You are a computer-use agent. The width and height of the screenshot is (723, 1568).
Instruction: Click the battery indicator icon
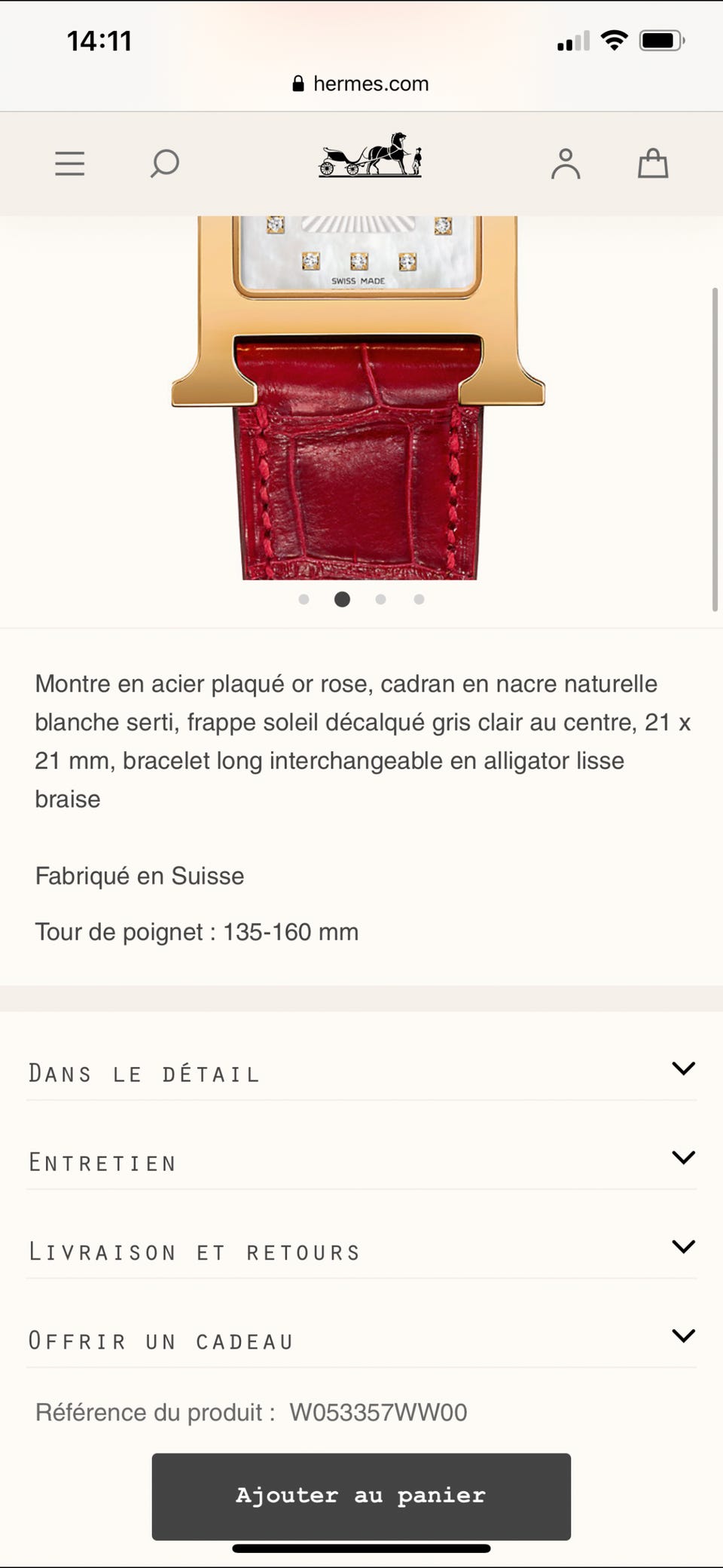662,42
